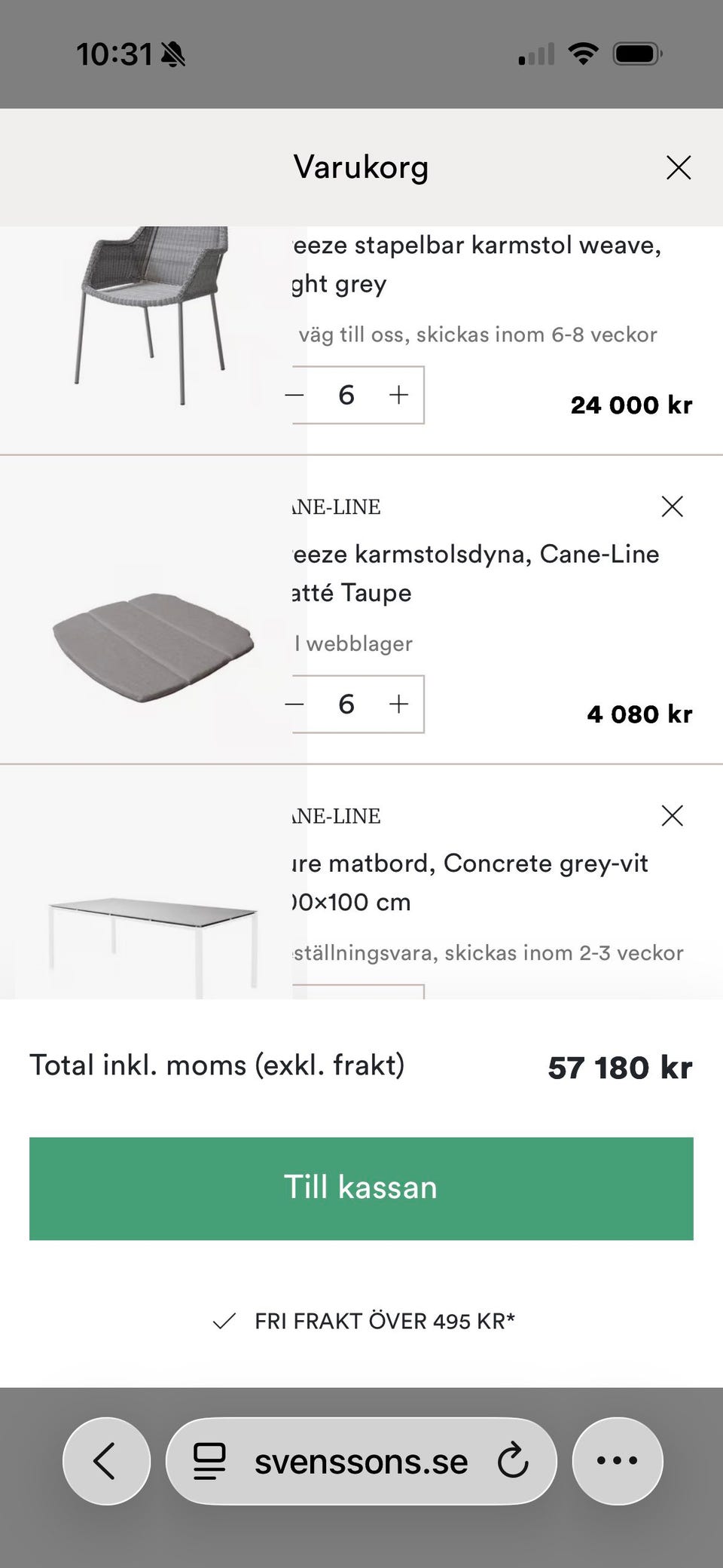Decrease quantity of the karmstolsdyna cushions
Screen dimensions: 723x1568
tap(295, 703)
